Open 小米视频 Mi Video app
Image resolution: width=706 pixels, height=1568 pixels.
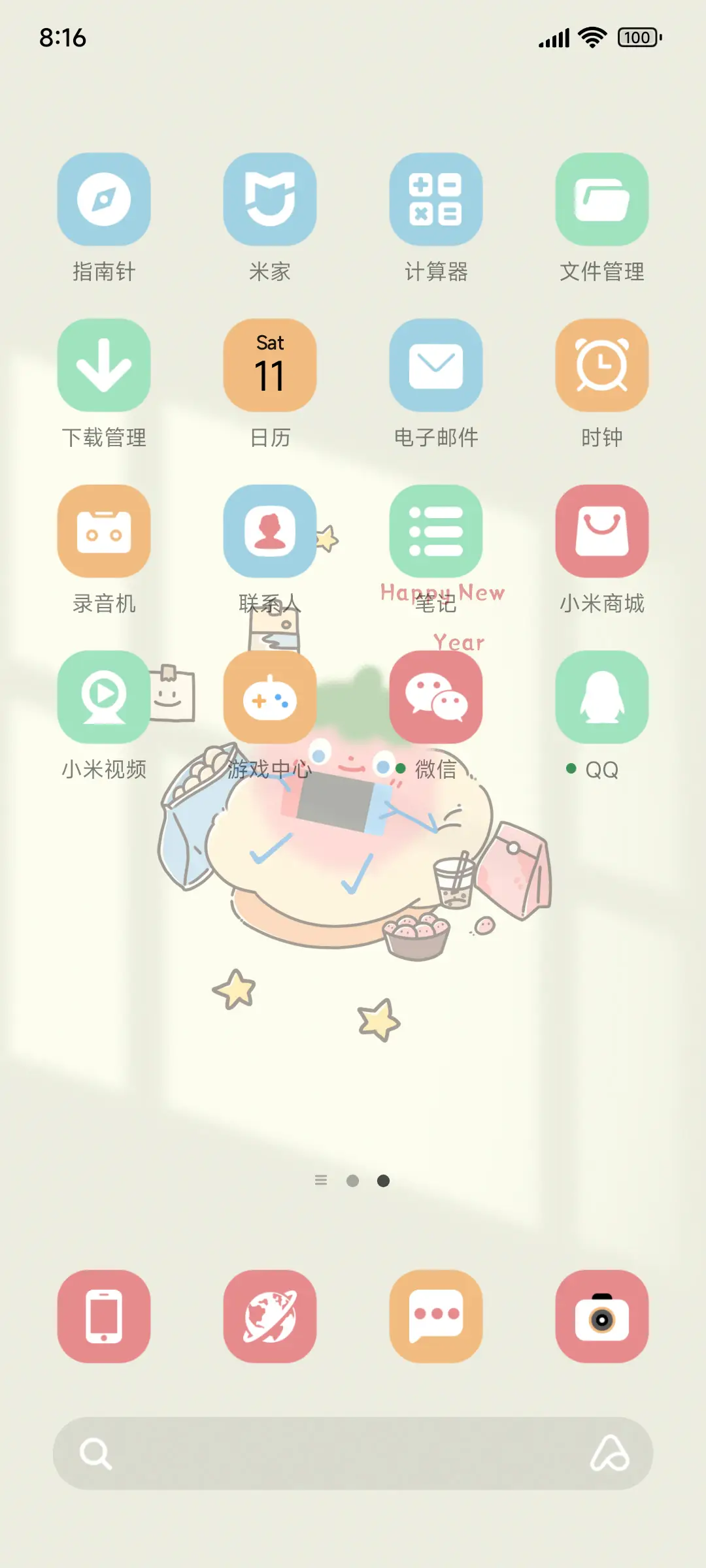click(104, 697)
